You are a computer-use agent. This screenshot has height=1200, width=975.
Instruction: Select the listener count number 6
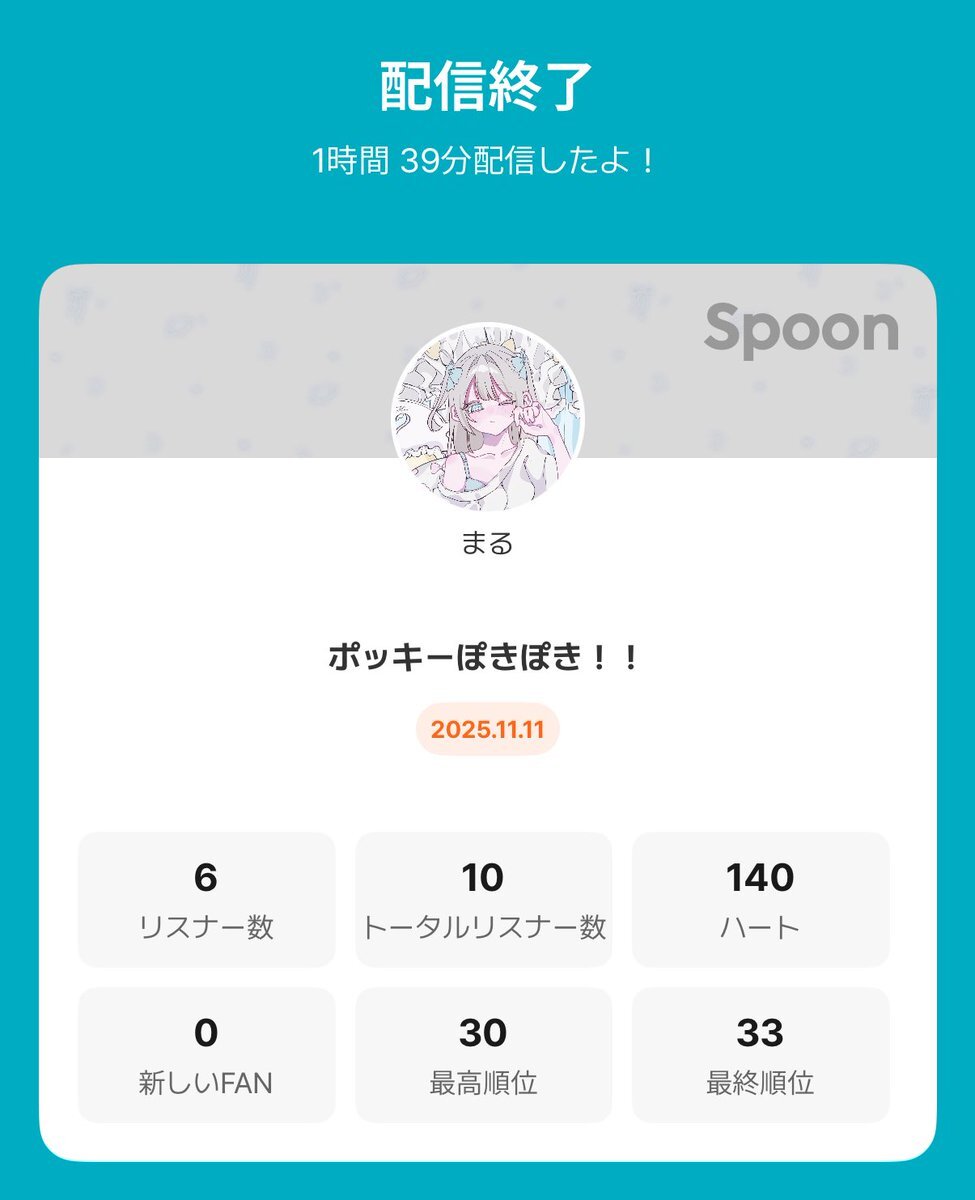tap(207, 877)
